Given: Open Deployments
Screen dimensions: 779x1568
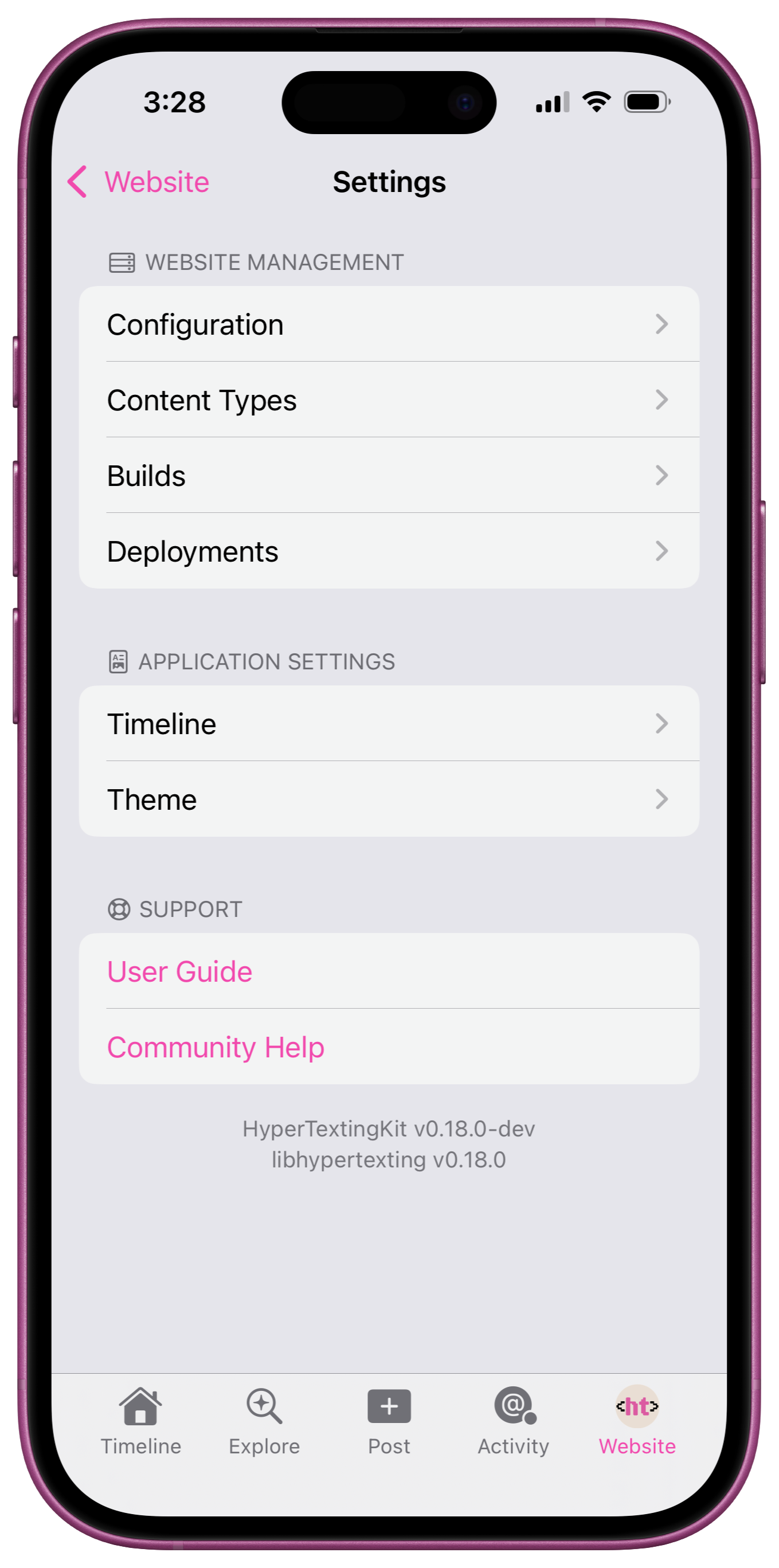Looking at the screenshot, I should (x=388, y=551).
